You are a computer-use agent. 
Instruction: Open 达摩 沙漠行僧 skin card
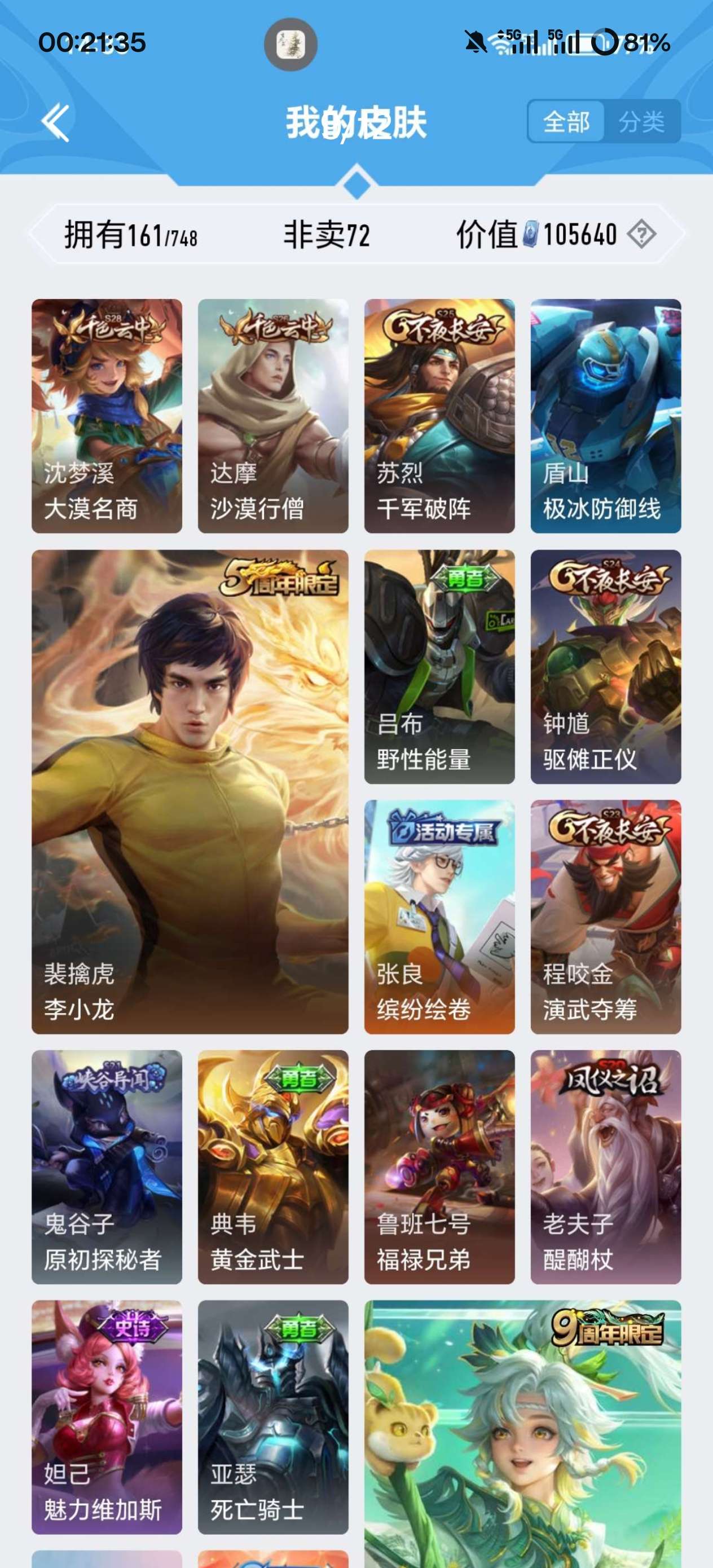click(x=273, y=416)
